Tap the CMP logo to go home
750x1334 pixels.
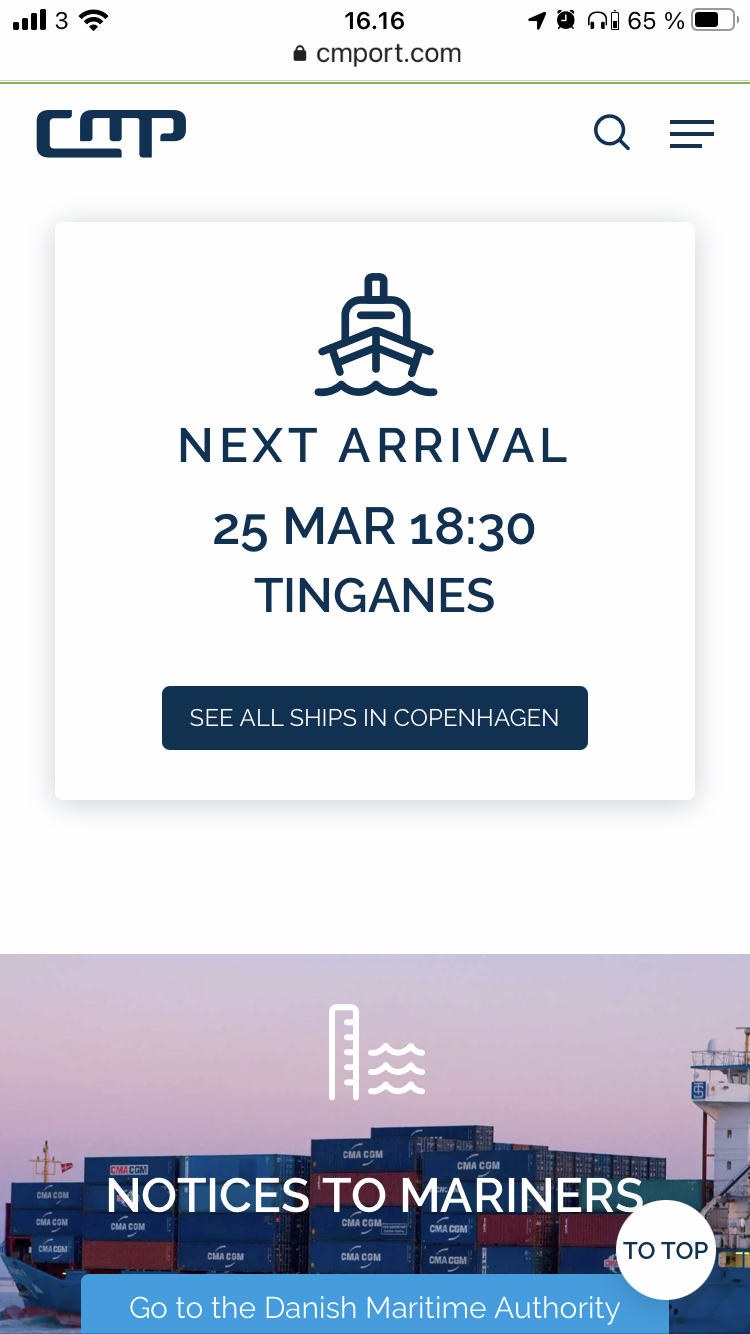[x=111, y=133]
